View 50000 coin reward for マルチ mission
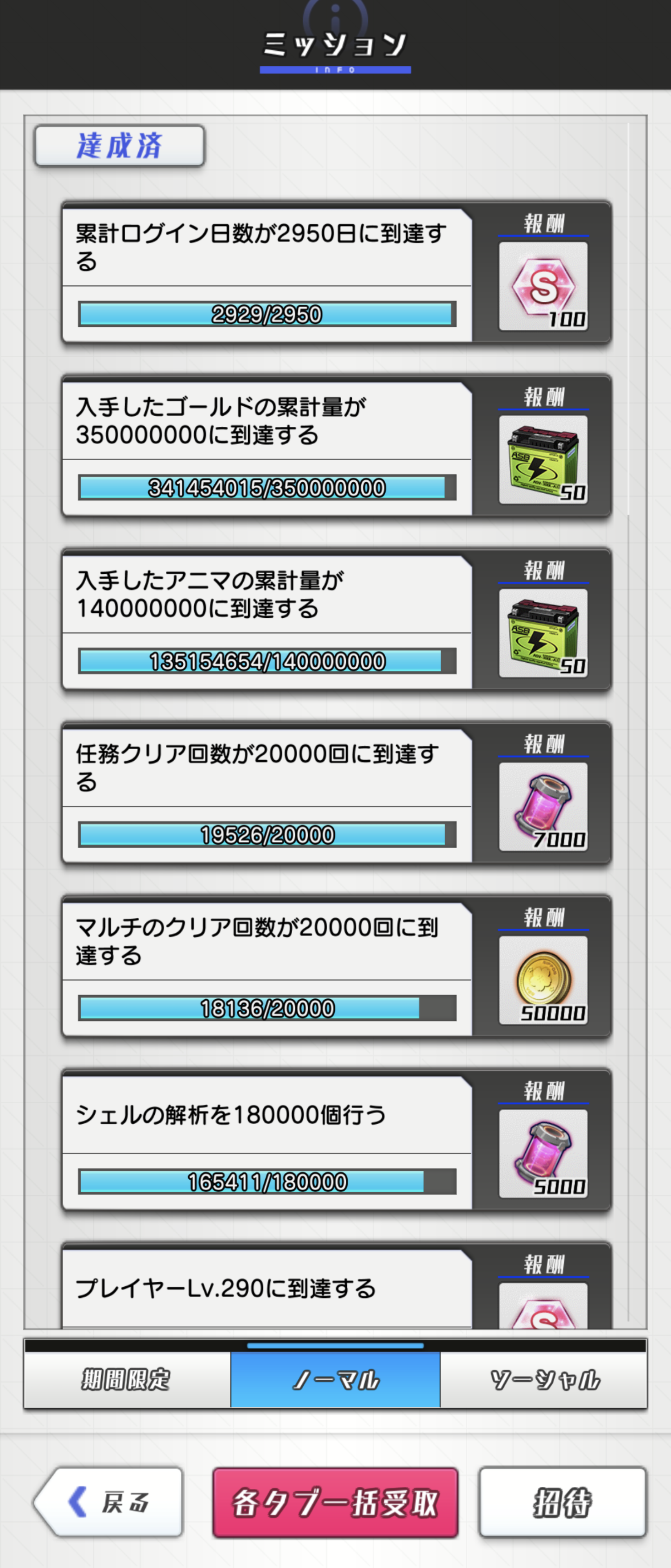The image size is (671, 1568). [x=543, y=980]
